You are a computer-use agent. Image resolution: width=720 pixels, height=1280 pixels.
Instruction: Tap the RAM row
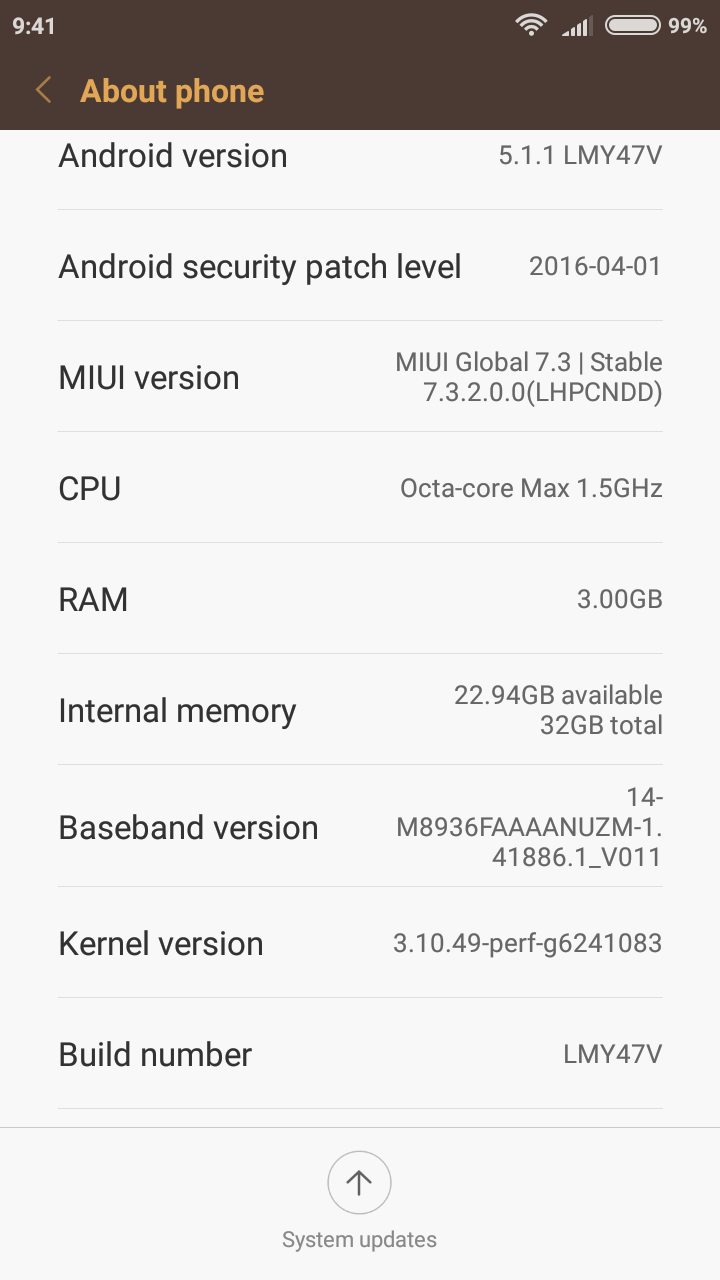point(360,599)
